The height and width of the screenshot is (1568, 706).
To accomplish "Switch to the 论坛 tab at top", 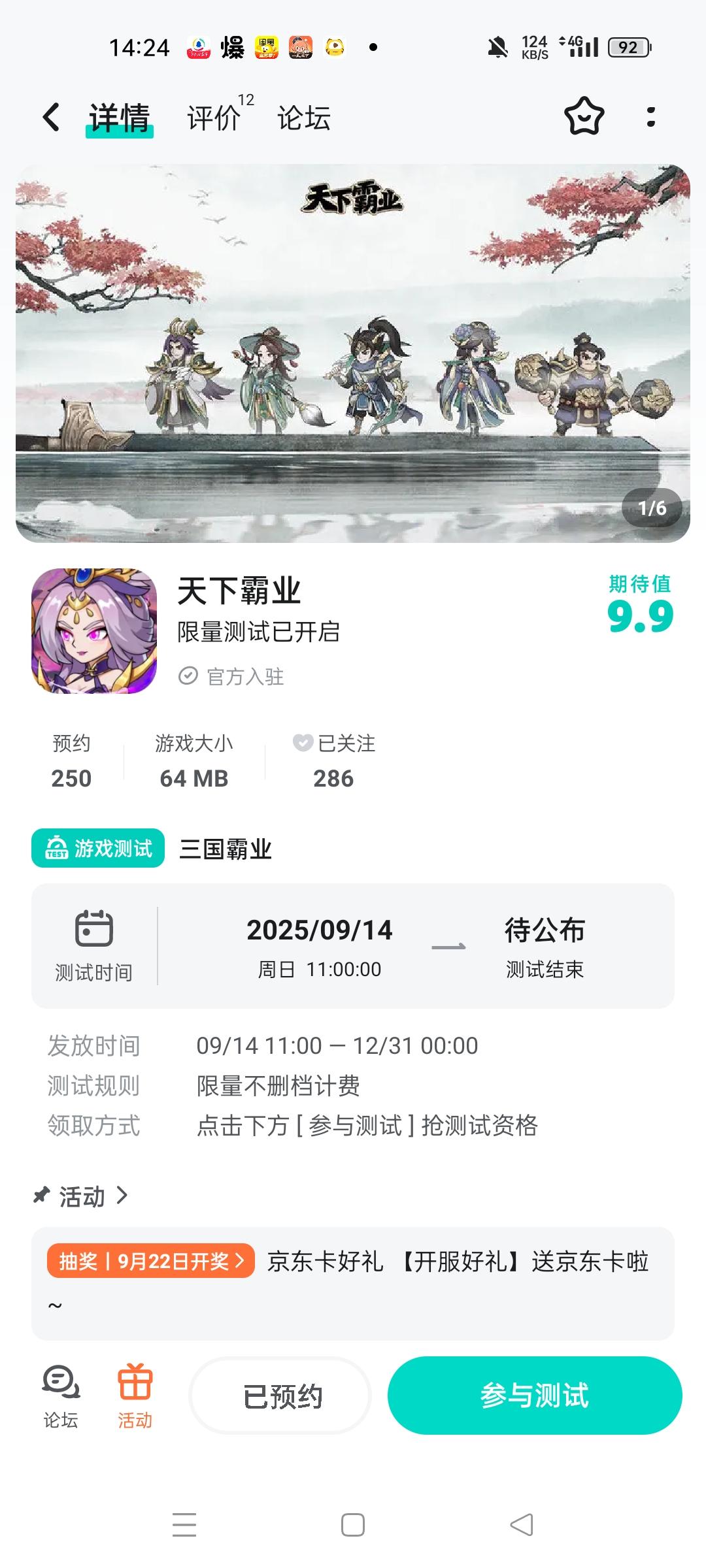I will [301, 118].
